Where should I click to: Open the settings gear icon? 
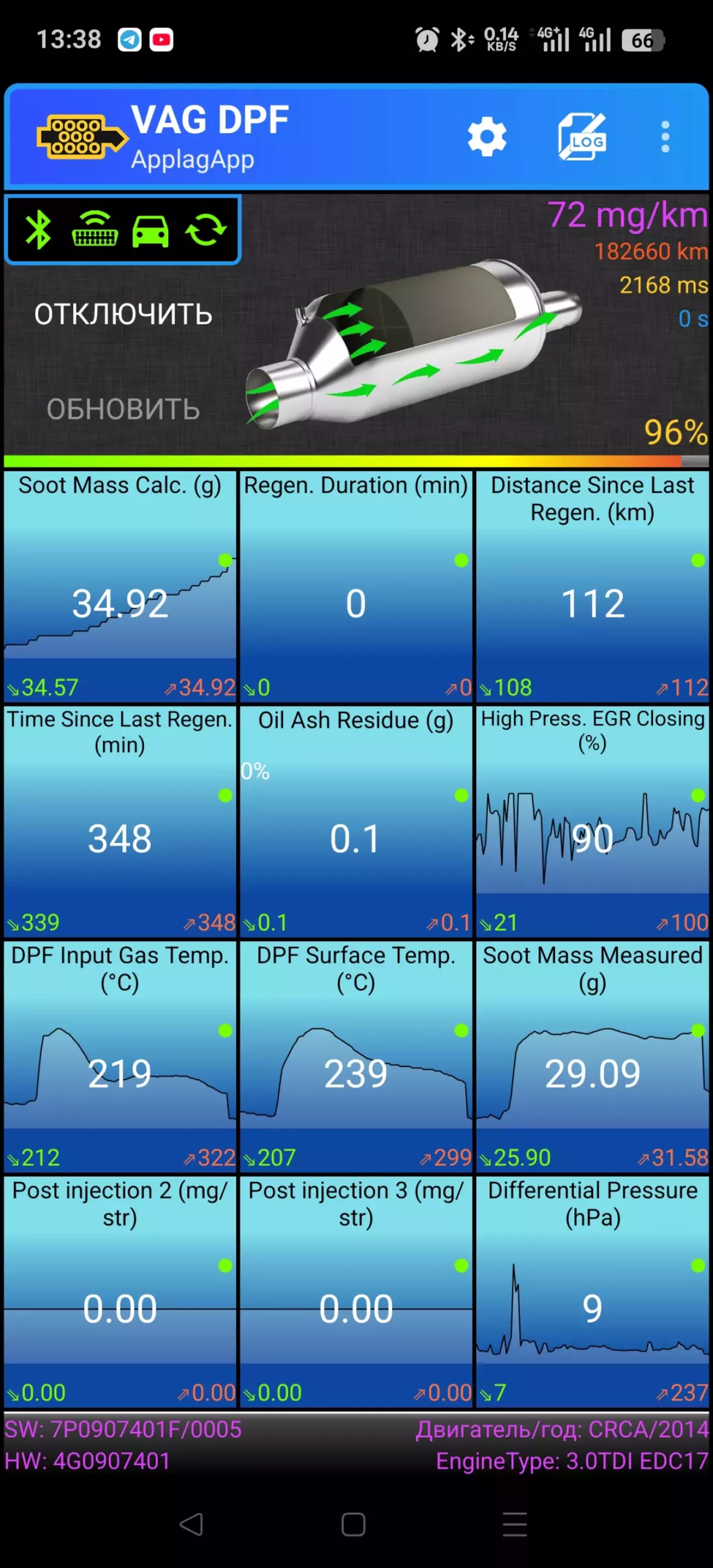(486, 137)
